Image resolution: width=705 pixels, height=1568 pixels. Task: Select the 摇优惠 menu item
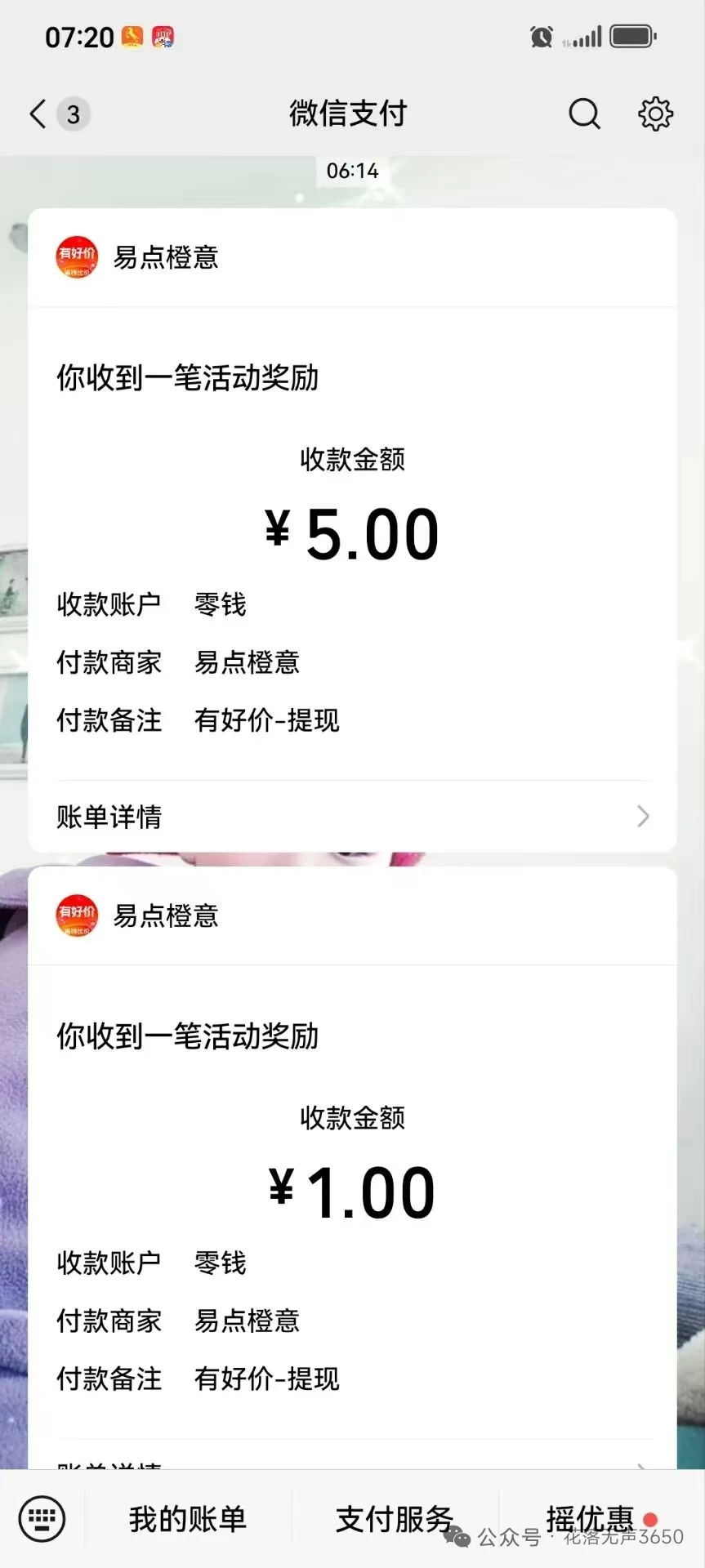[591, 1517]
